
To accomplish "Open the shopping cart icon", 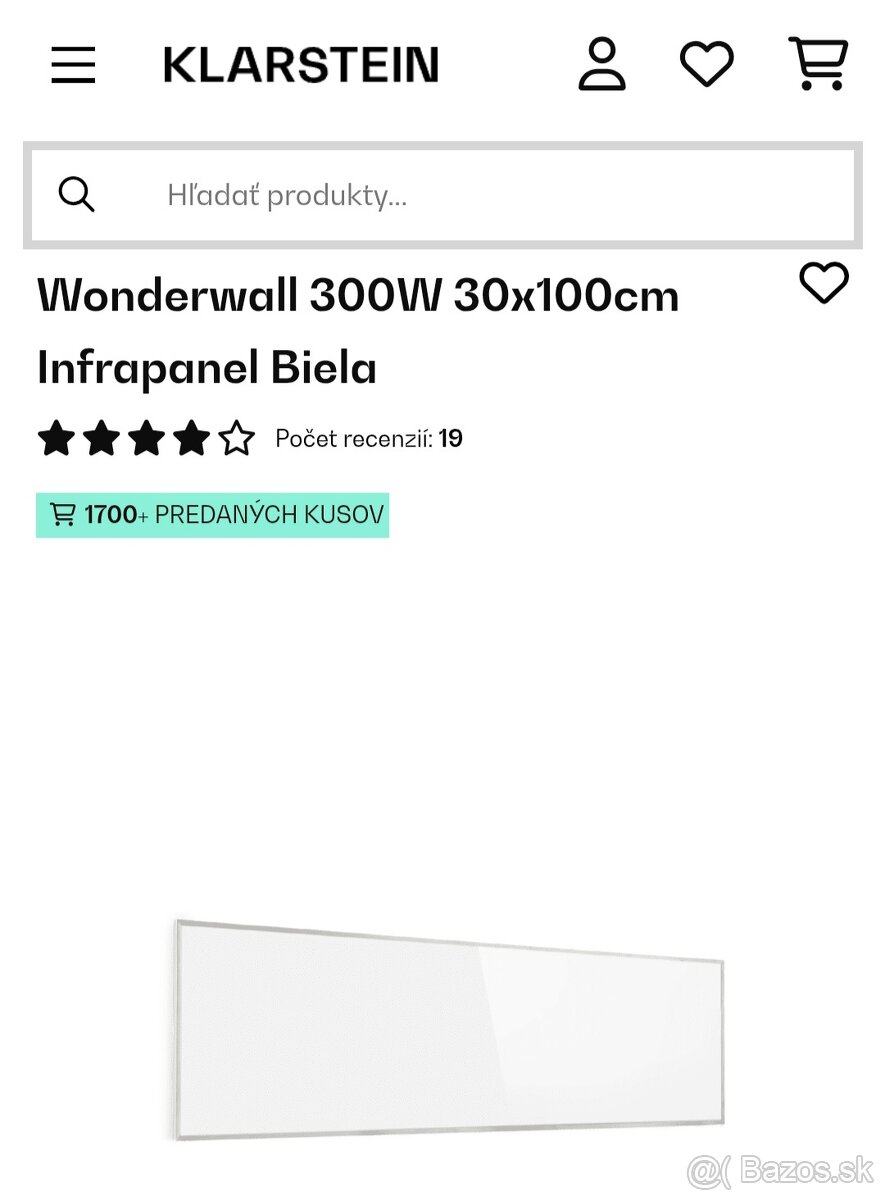I will point(818,63).
